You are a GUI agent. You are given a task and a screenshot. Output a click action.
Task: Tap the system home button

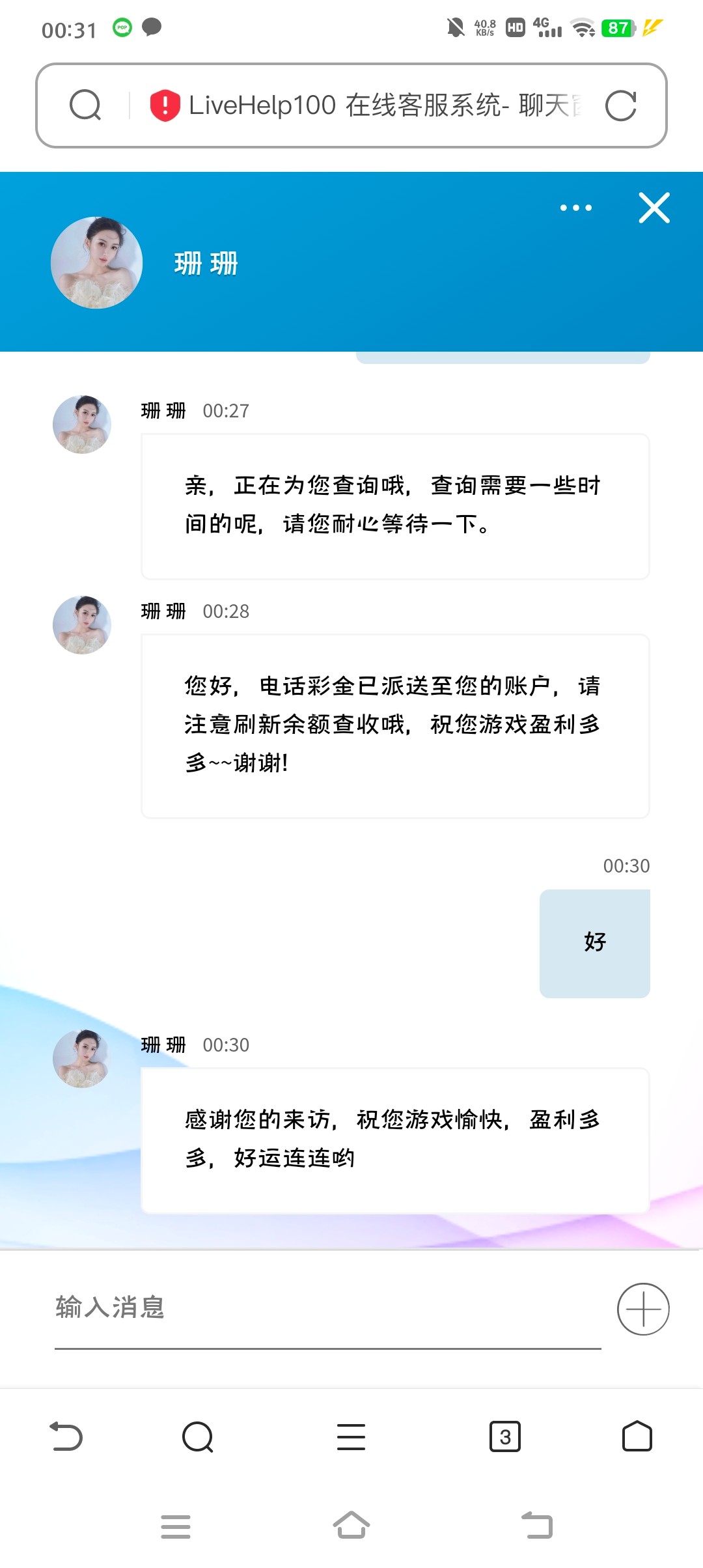point(351,1526)
